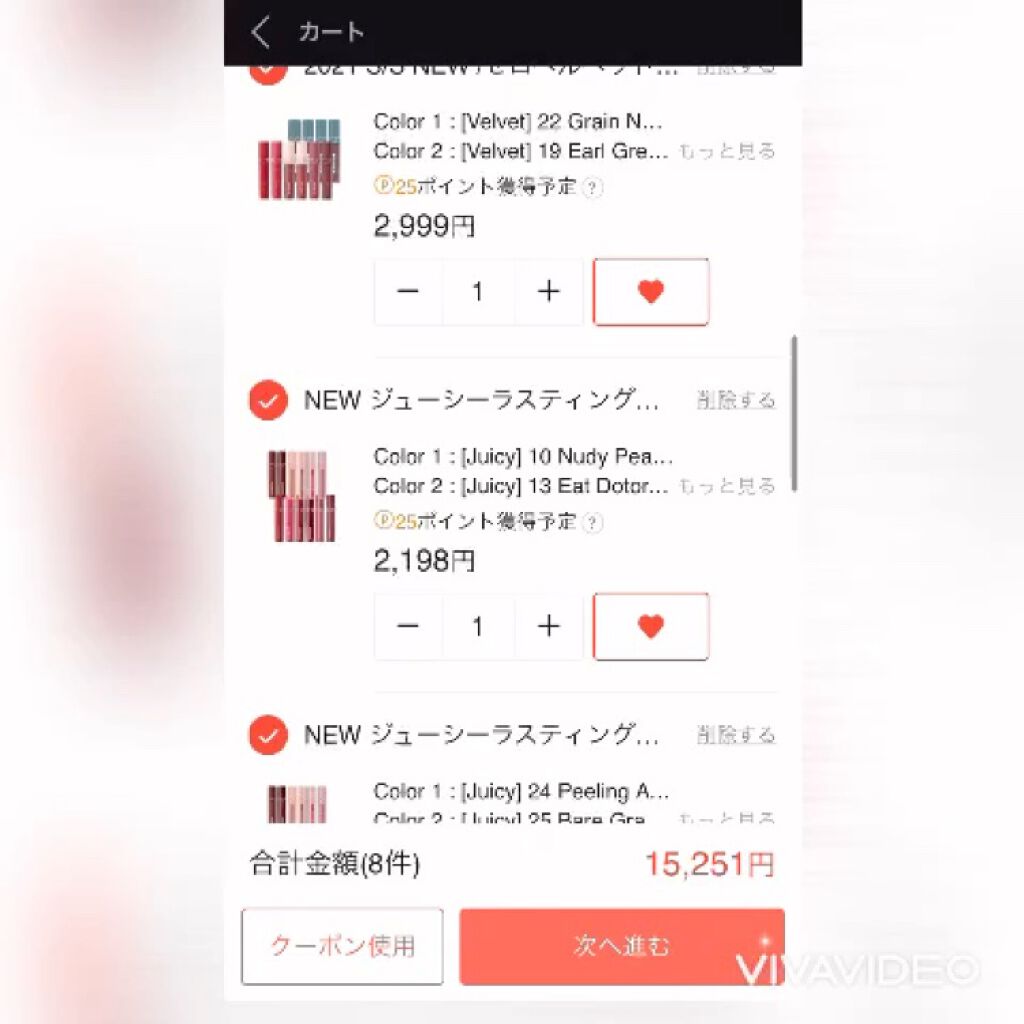Uncheck the Juicy 24 Peeling item
This screenshot has height=1024, width=1024.
[268, 735]
